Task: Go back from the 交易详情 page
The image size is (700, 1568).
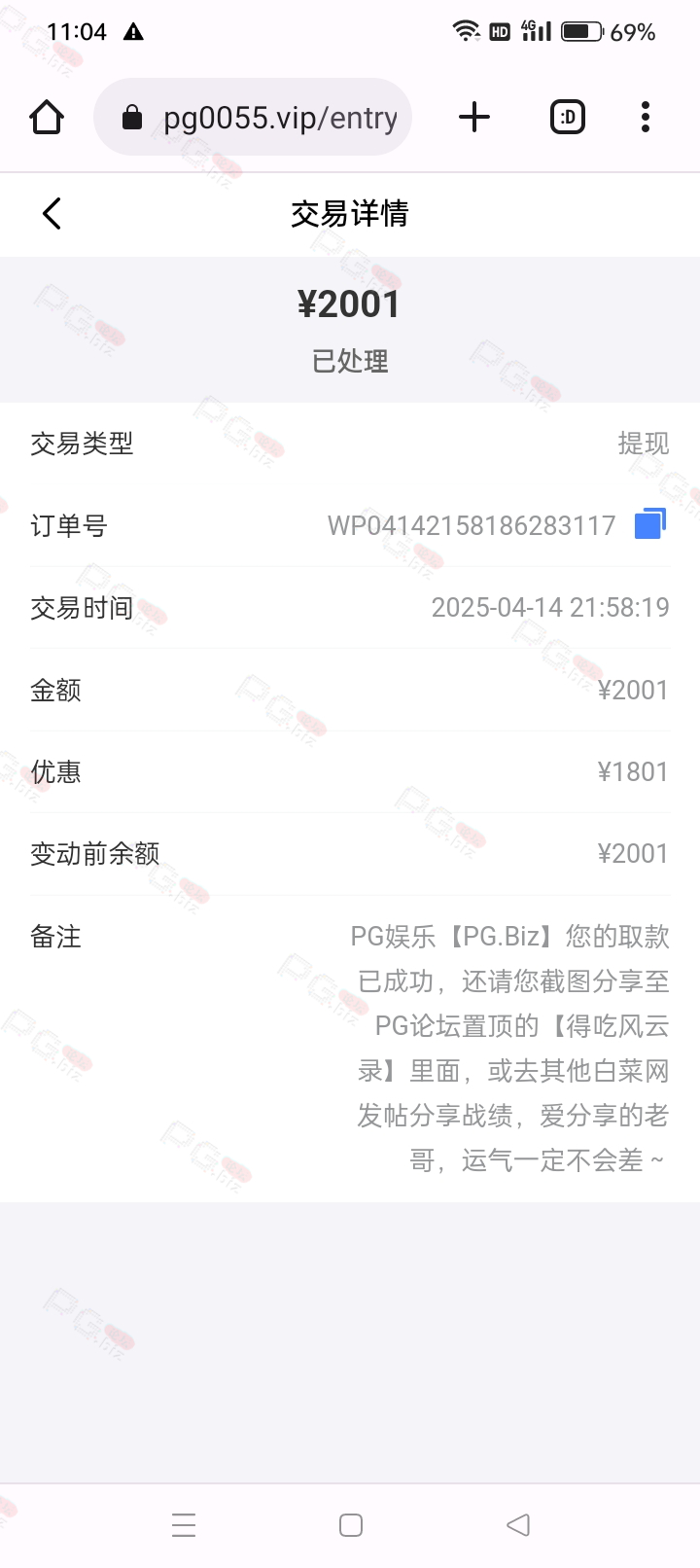Action: tap(52, 214)
